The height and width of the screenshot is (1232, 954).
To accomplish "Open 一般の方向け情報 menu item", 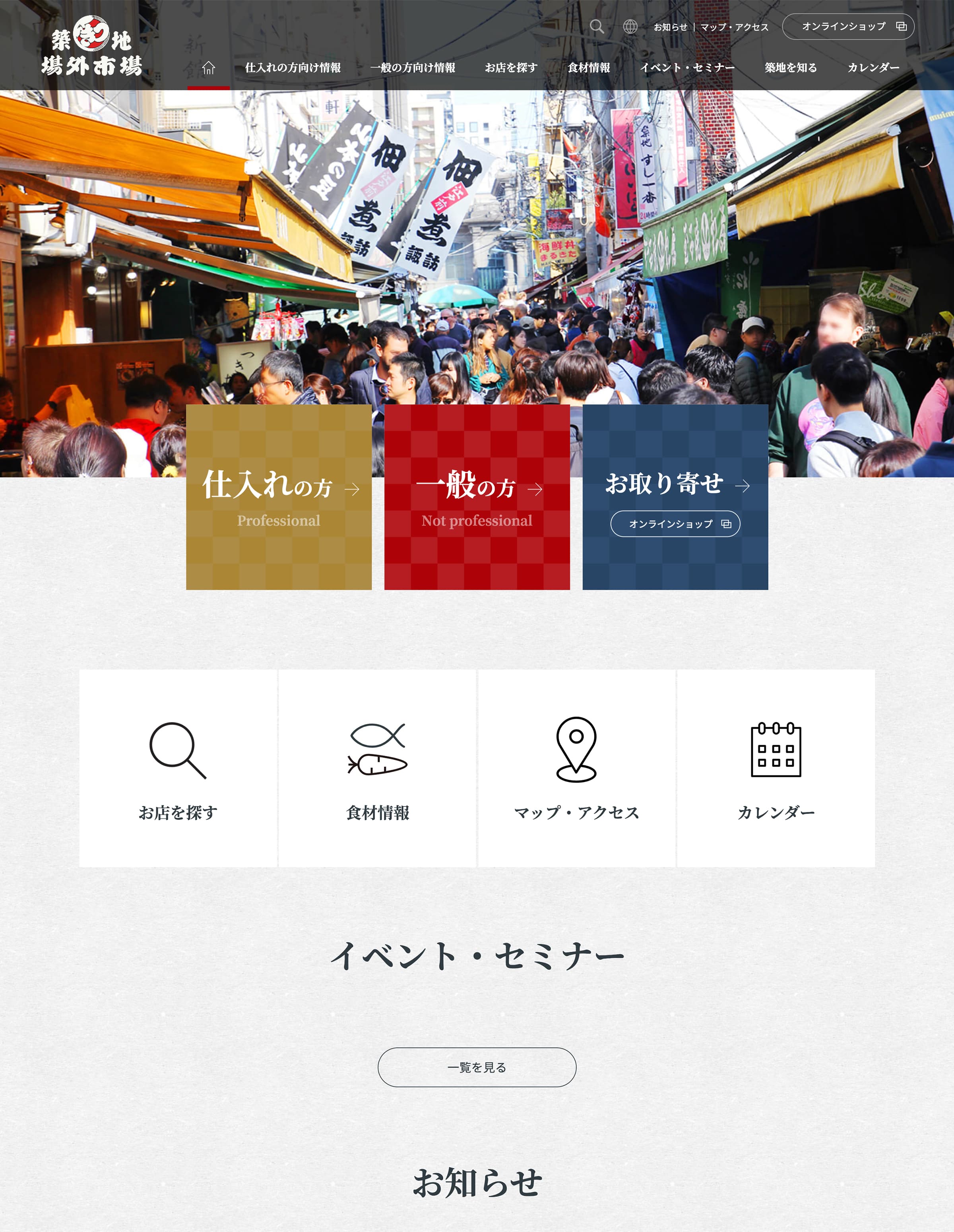I will click(x=412, y=68).
